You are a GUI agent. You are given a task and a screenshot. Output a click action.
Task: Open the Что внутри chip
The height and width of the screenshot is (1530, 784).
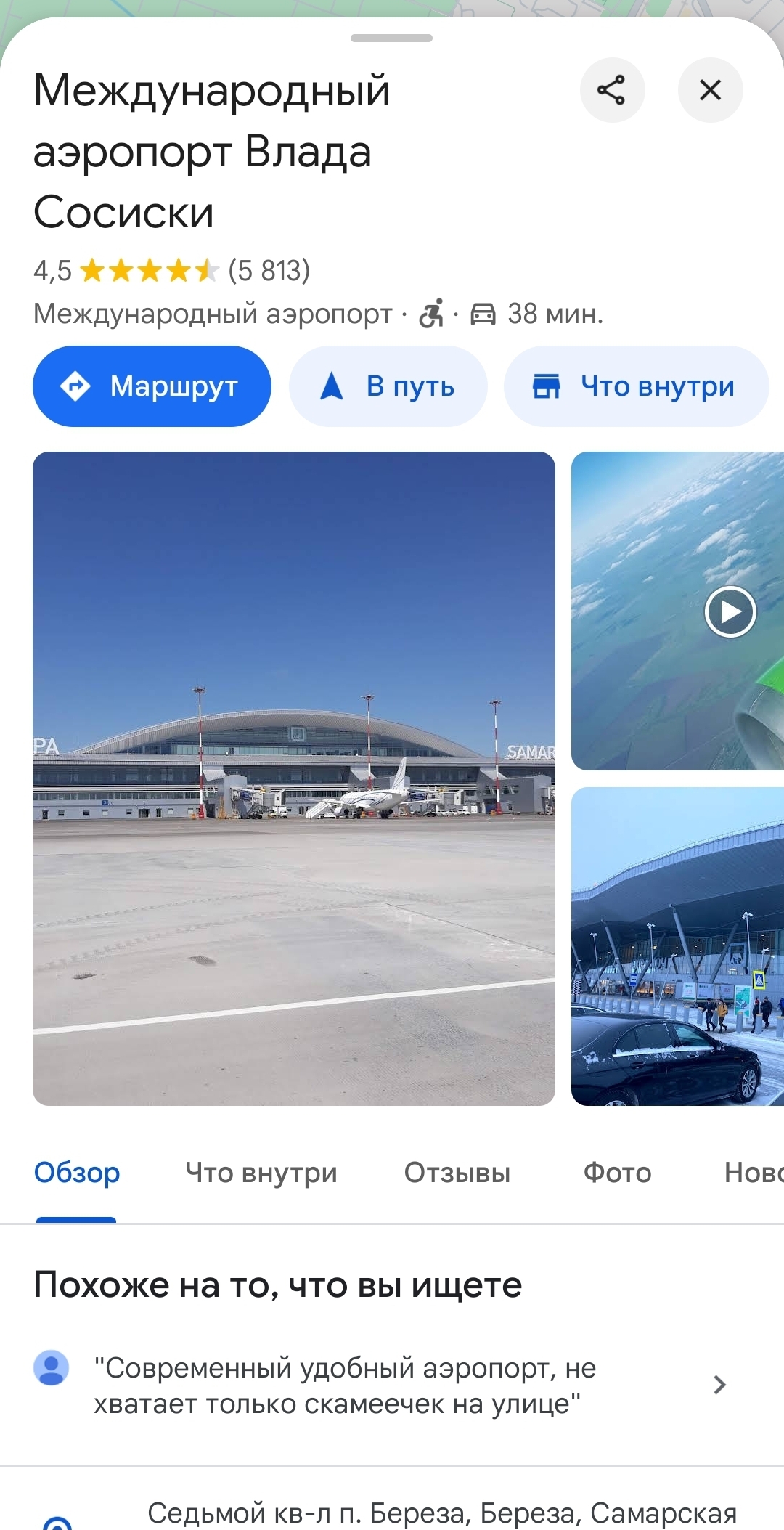pyautogui.click(x=635, y=386)
